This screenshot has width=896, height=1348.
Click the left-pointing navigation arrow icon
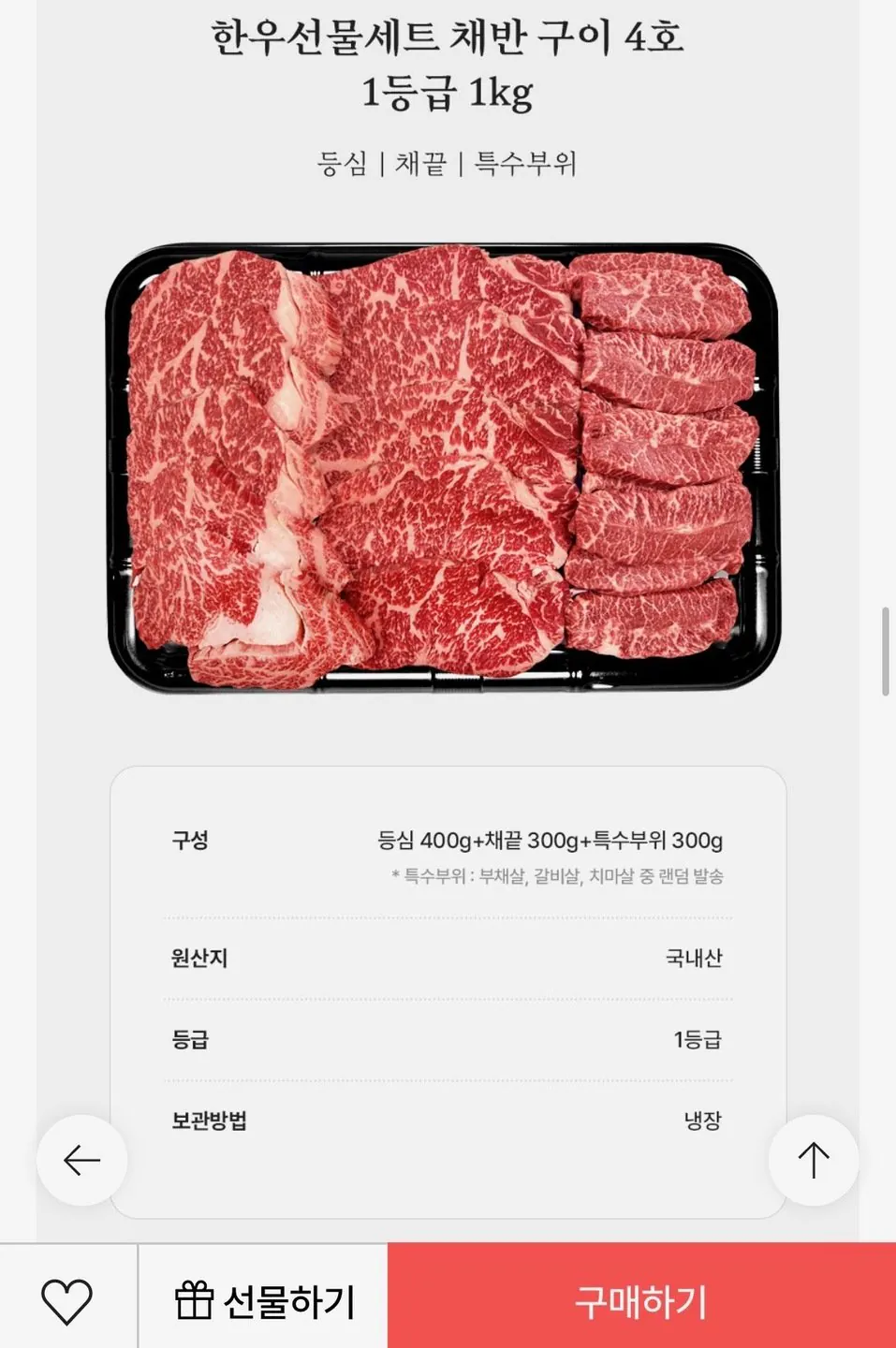[82, 1161]
